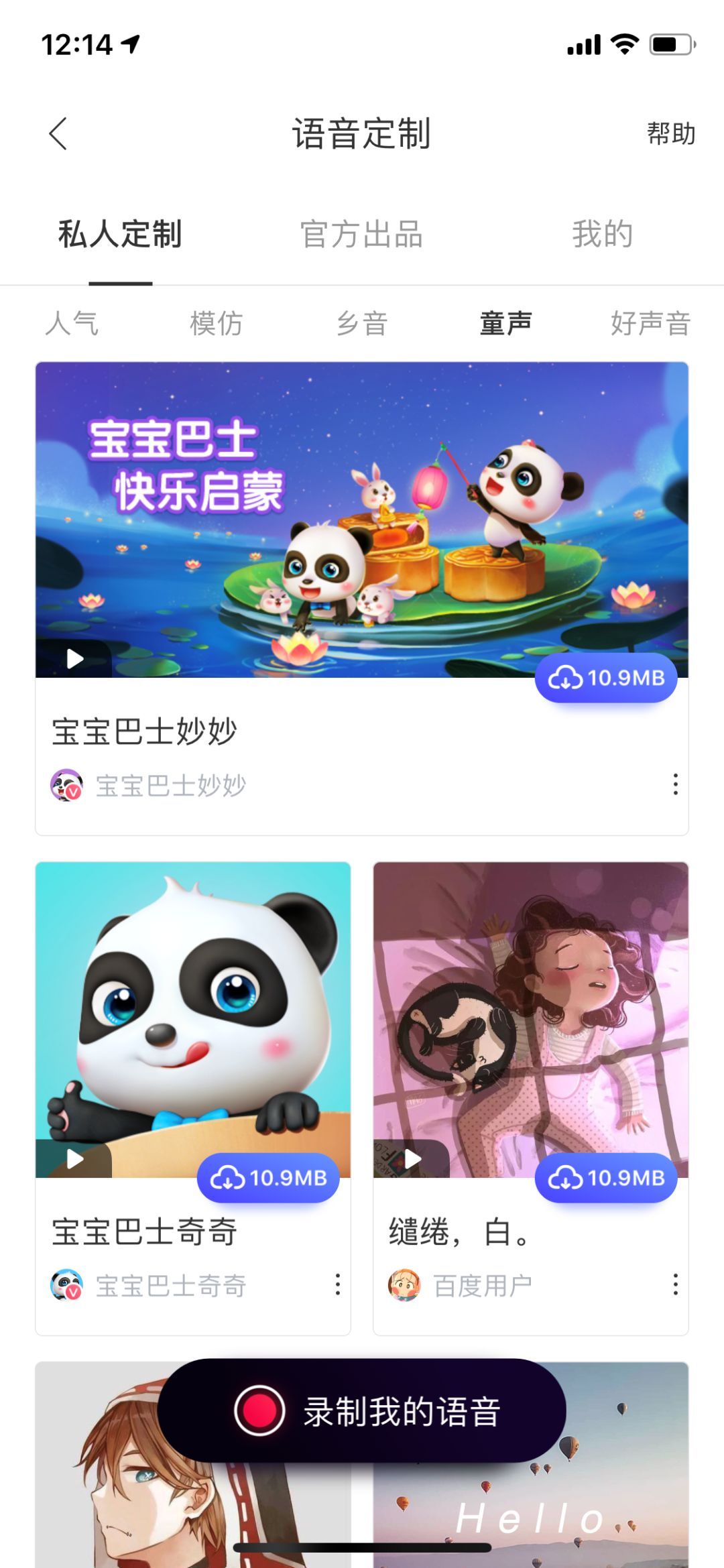Tap the download cloud on 缱绻，白。 card

[604, 1179]
